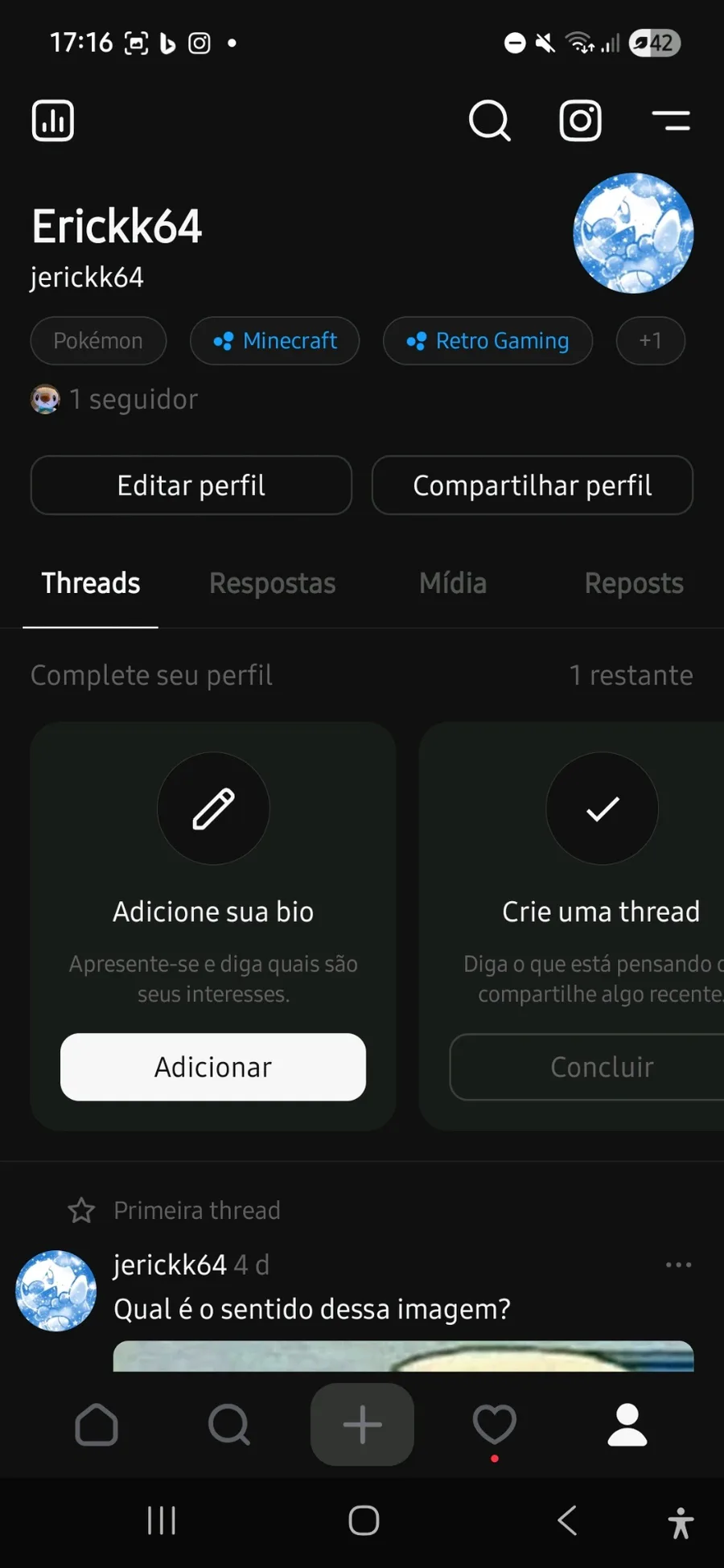Open the settings menu icon

[x=671, y=121]
